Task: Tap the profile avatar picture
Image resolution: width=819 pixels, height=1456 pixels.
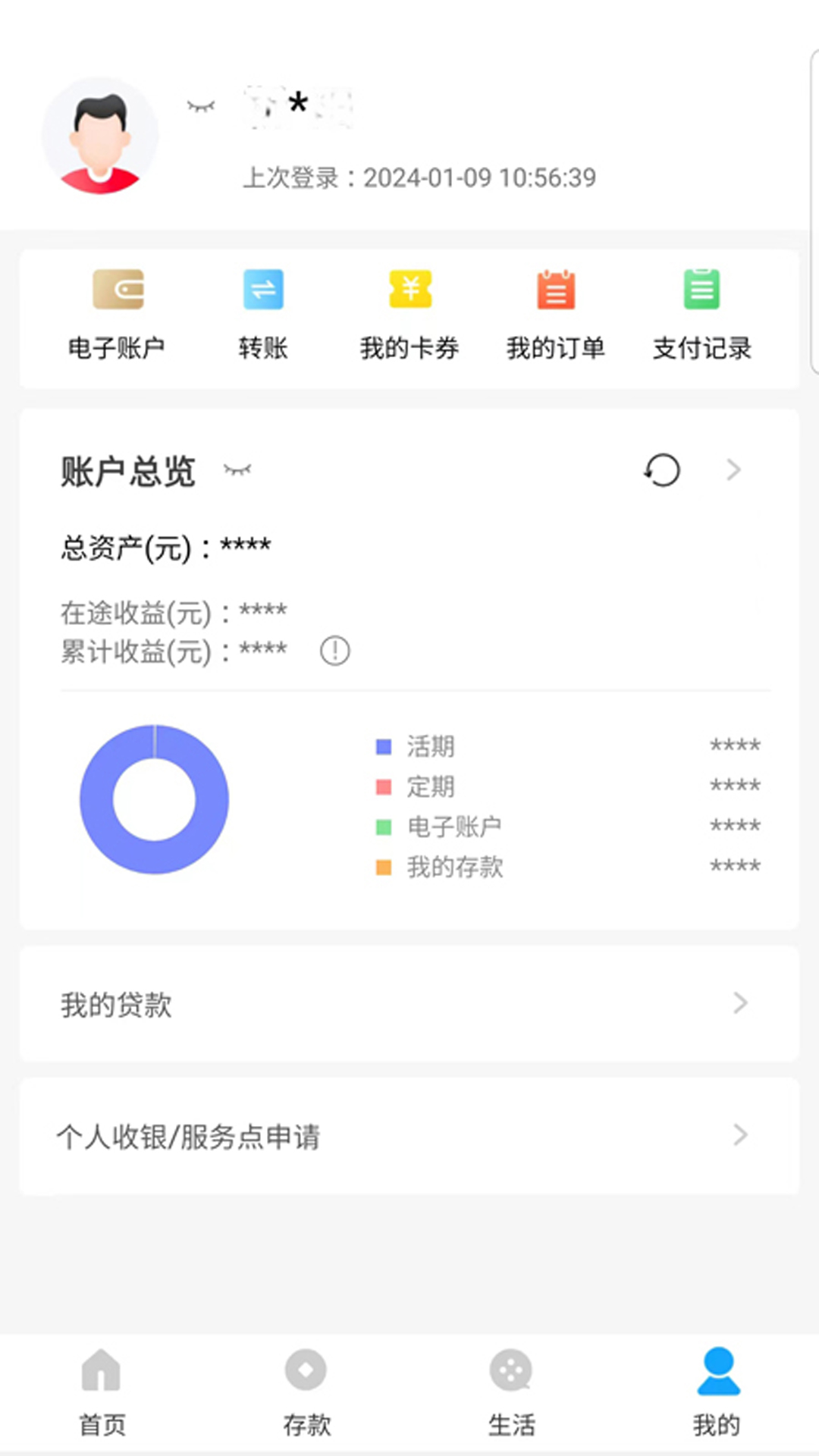Action: point(100,136)
